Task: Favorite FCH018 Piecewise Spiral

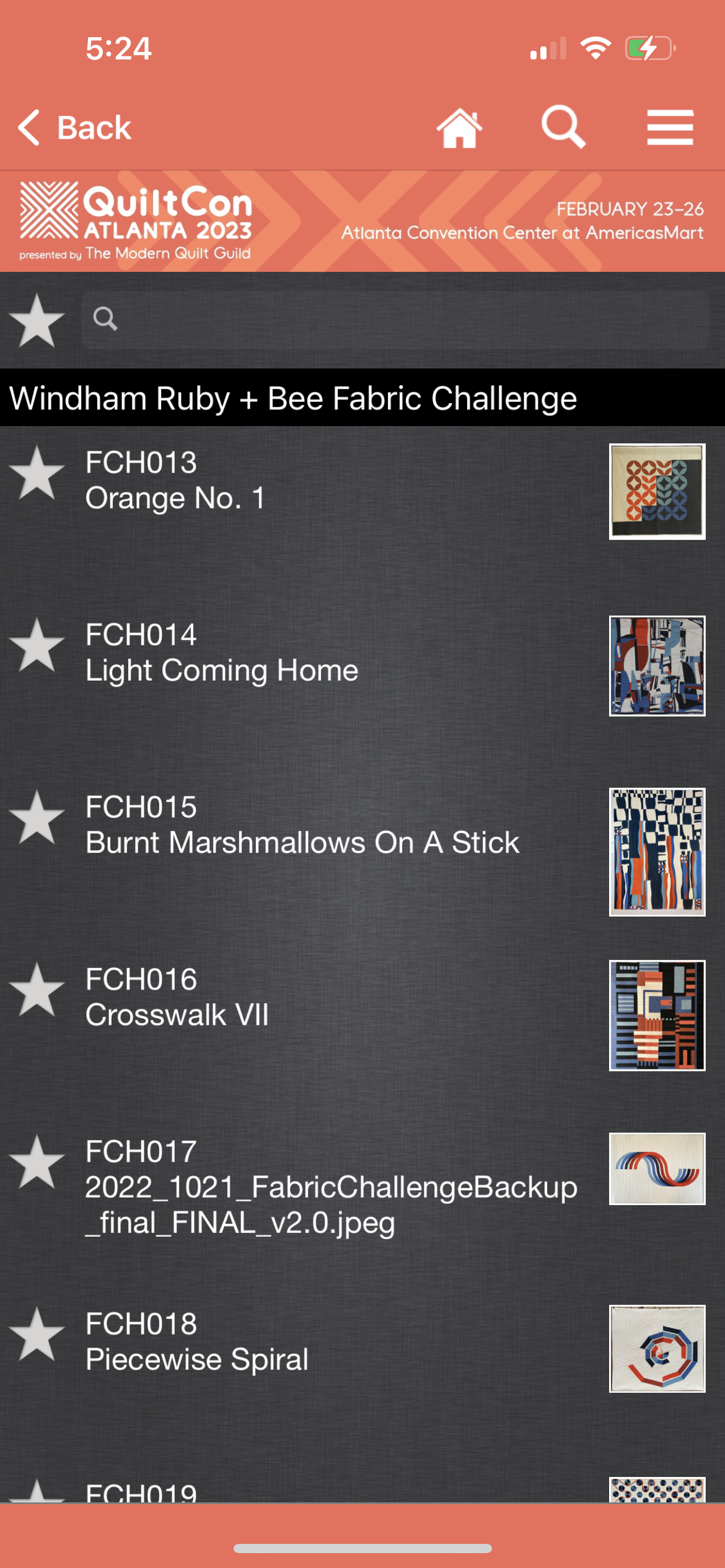Action: [37, 1335]
